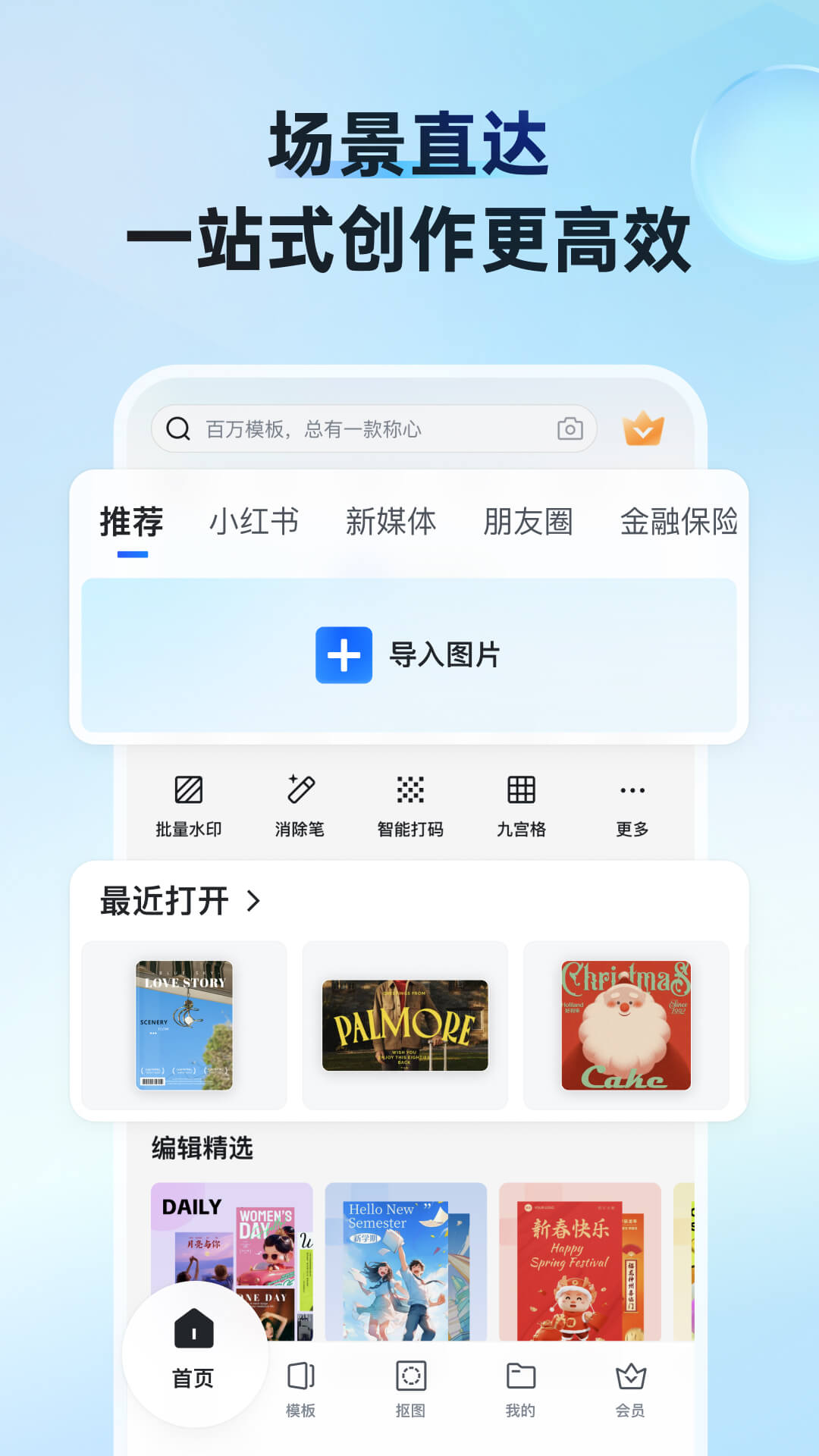Open the 朋友圈 category tab
This screenshot has height=1456, width=819.
(529, 520)
